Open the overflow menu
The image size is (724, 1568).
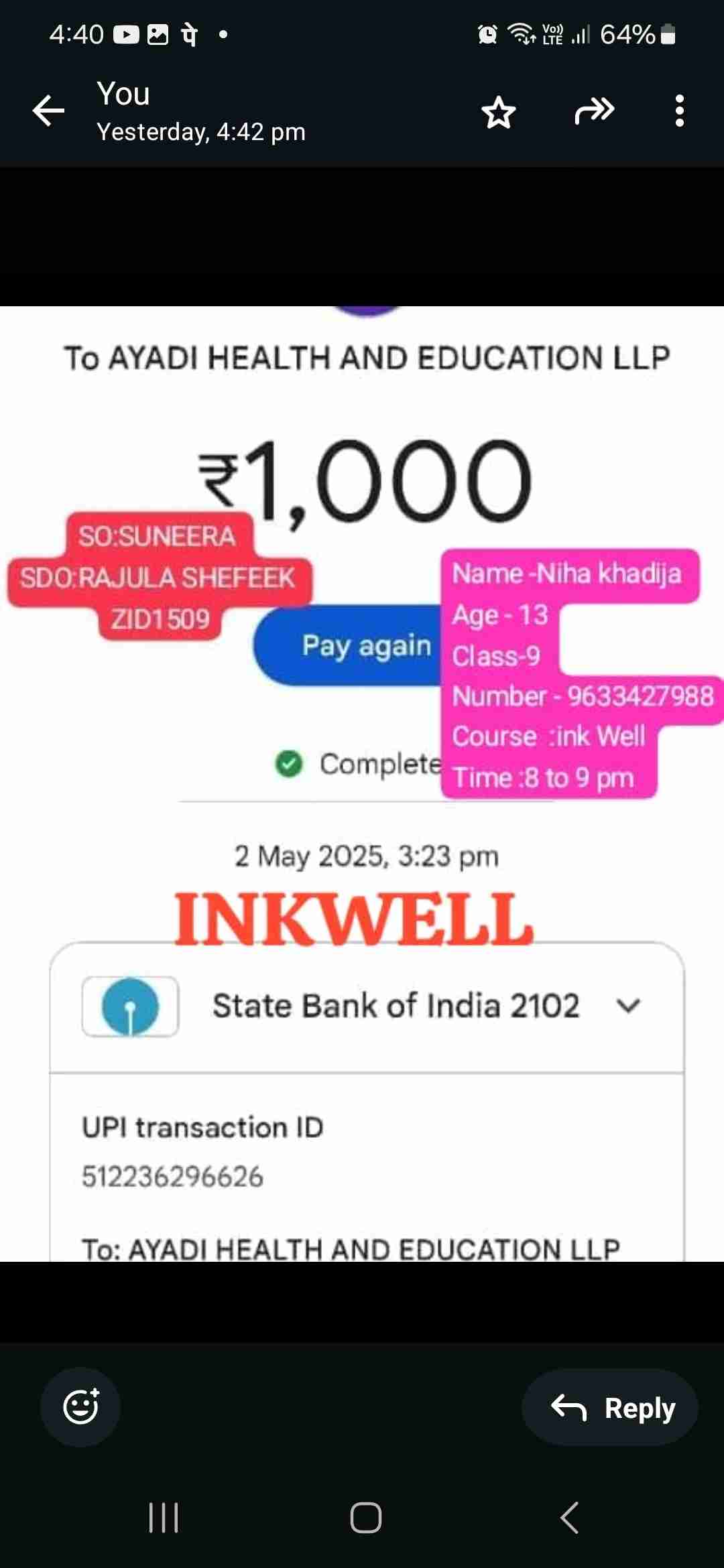tap(679, 111)
